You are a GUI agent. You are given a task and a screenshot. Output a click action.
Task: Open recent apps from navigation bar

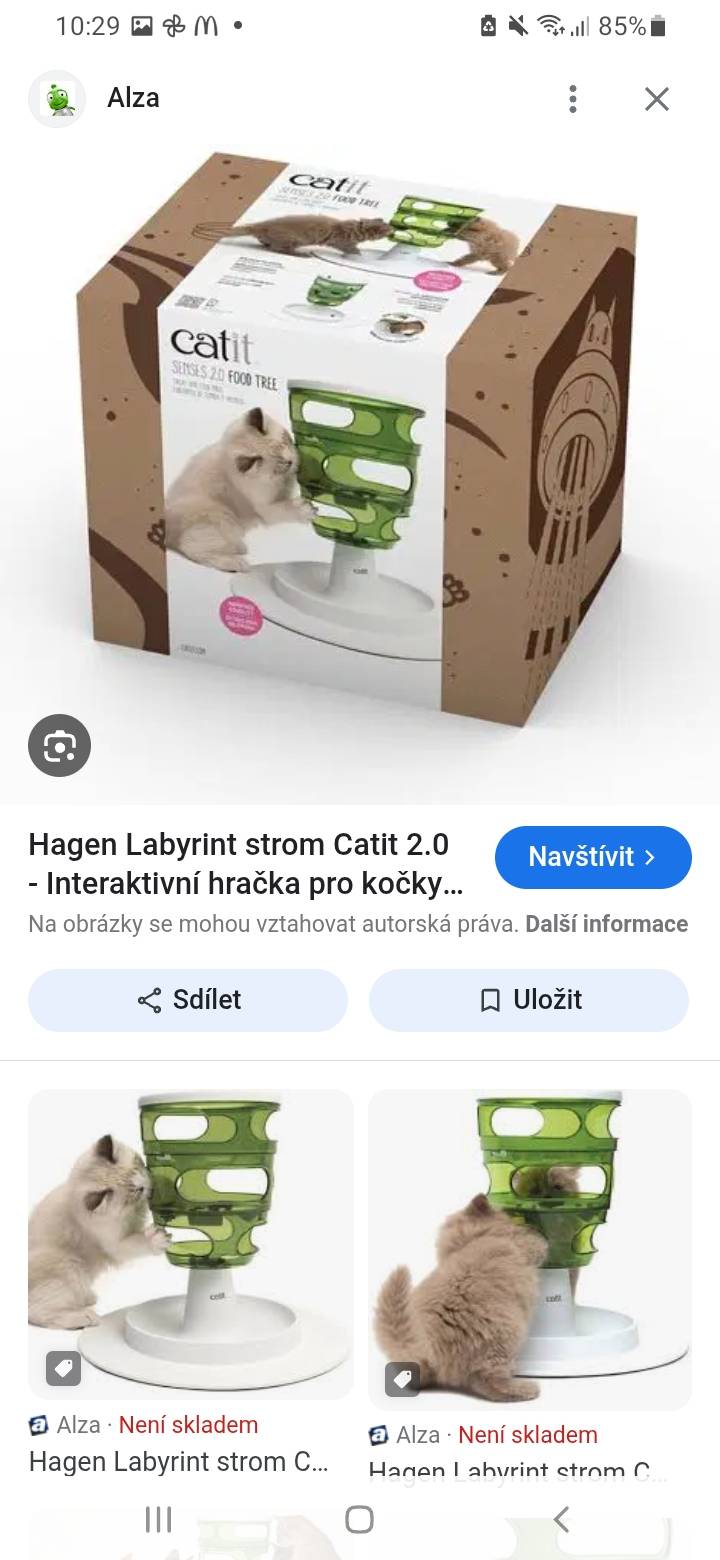click(x=158, y=1520)
